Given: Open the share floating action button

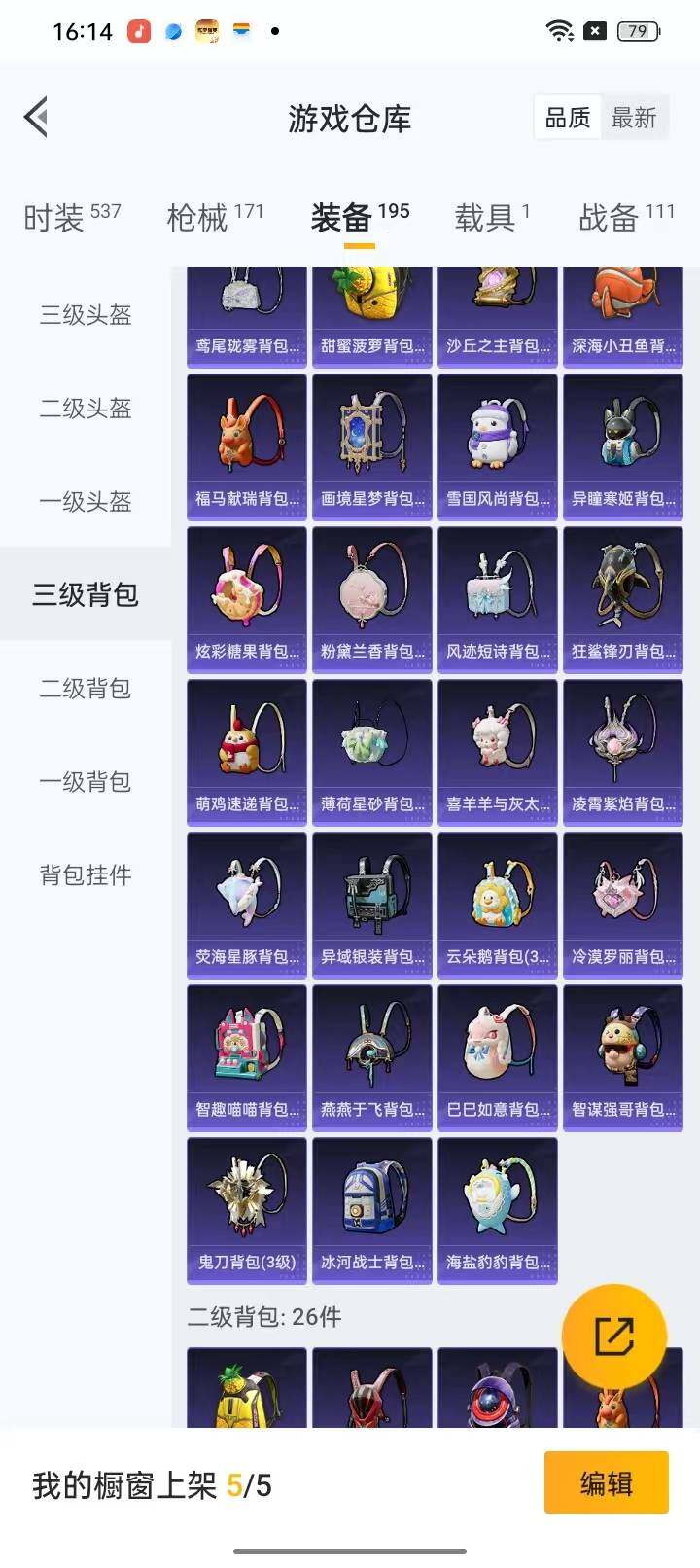Looking at the screenshot, I should click(x=616, y=1334).
